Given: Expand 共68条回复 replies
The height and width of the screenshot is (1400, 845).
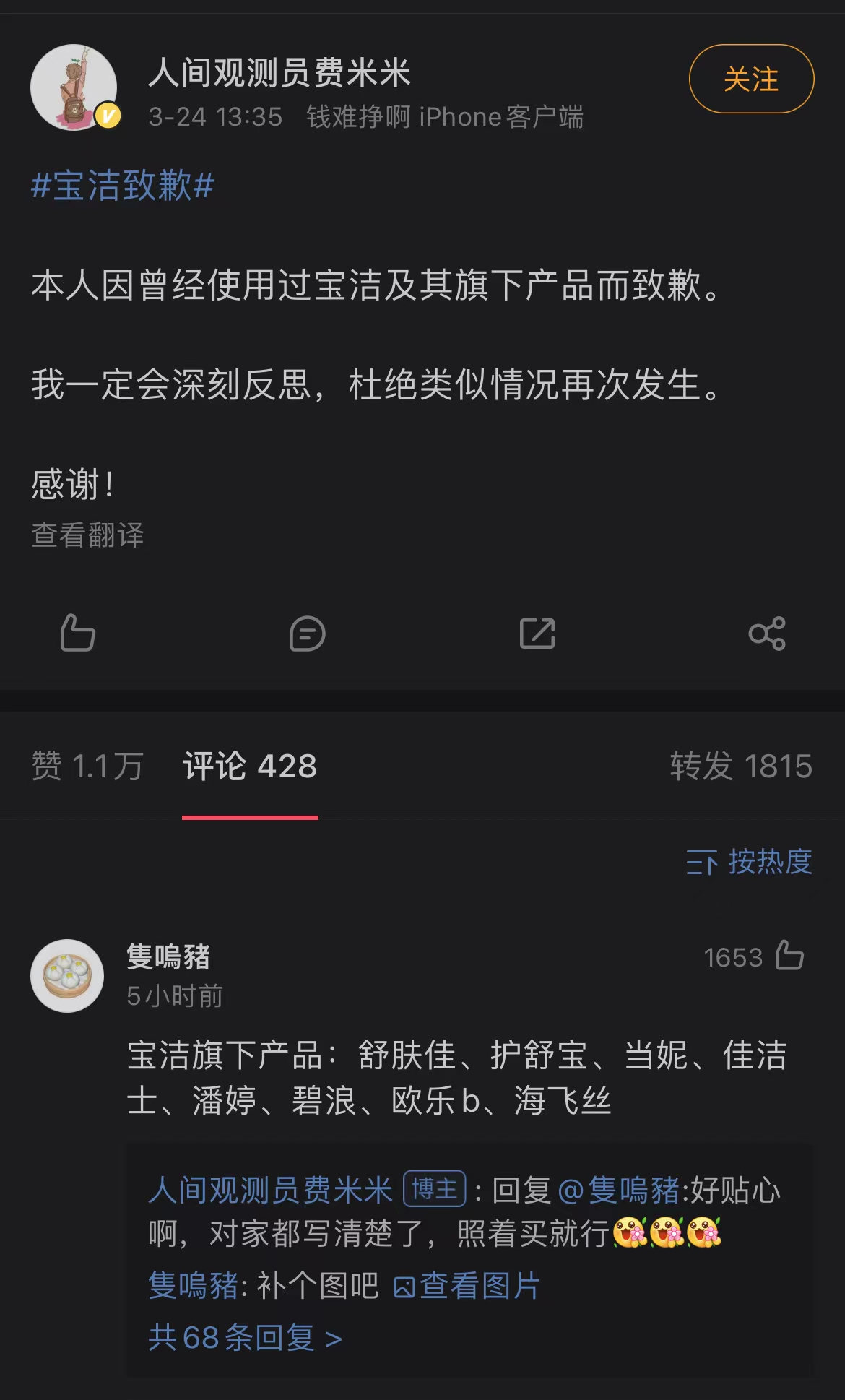Looking at the screenshot, I should [245, 1338].
